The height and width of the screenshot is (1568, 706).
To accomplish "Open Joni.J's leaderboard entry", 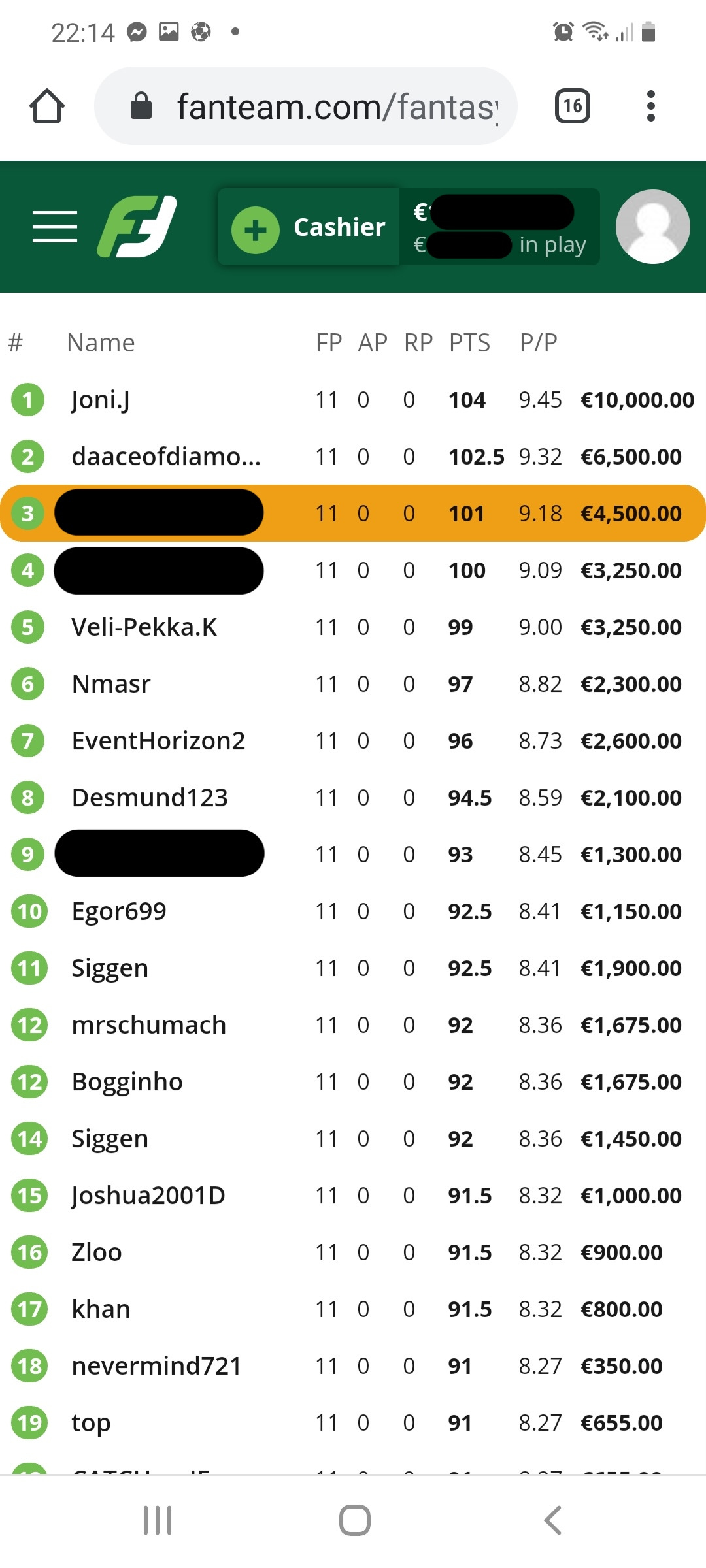I will tap(101, 400).
